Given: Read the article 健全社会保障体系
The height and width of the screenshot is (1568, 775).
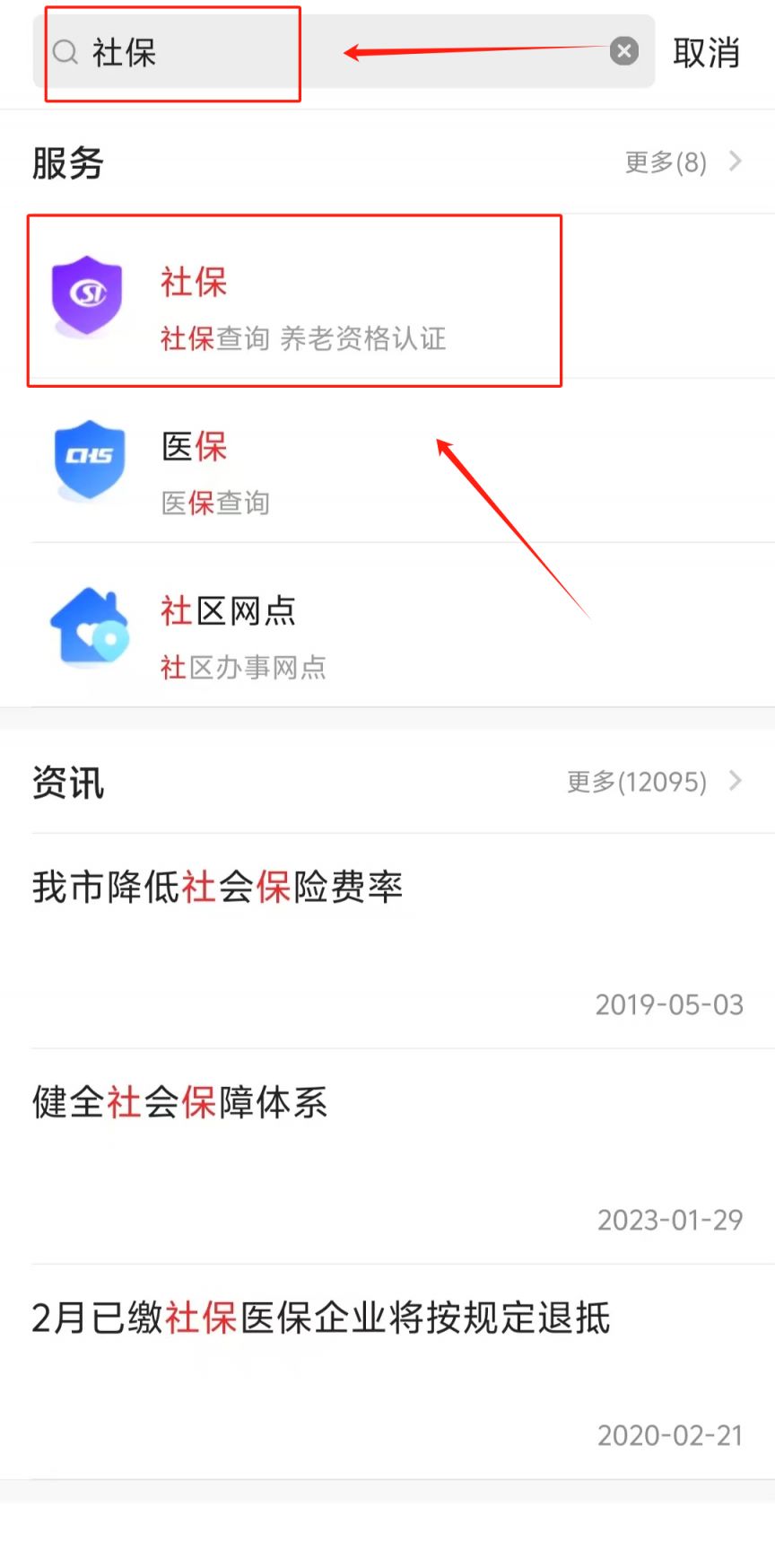Looking at the screenshot, I should tap(180, 1103).
